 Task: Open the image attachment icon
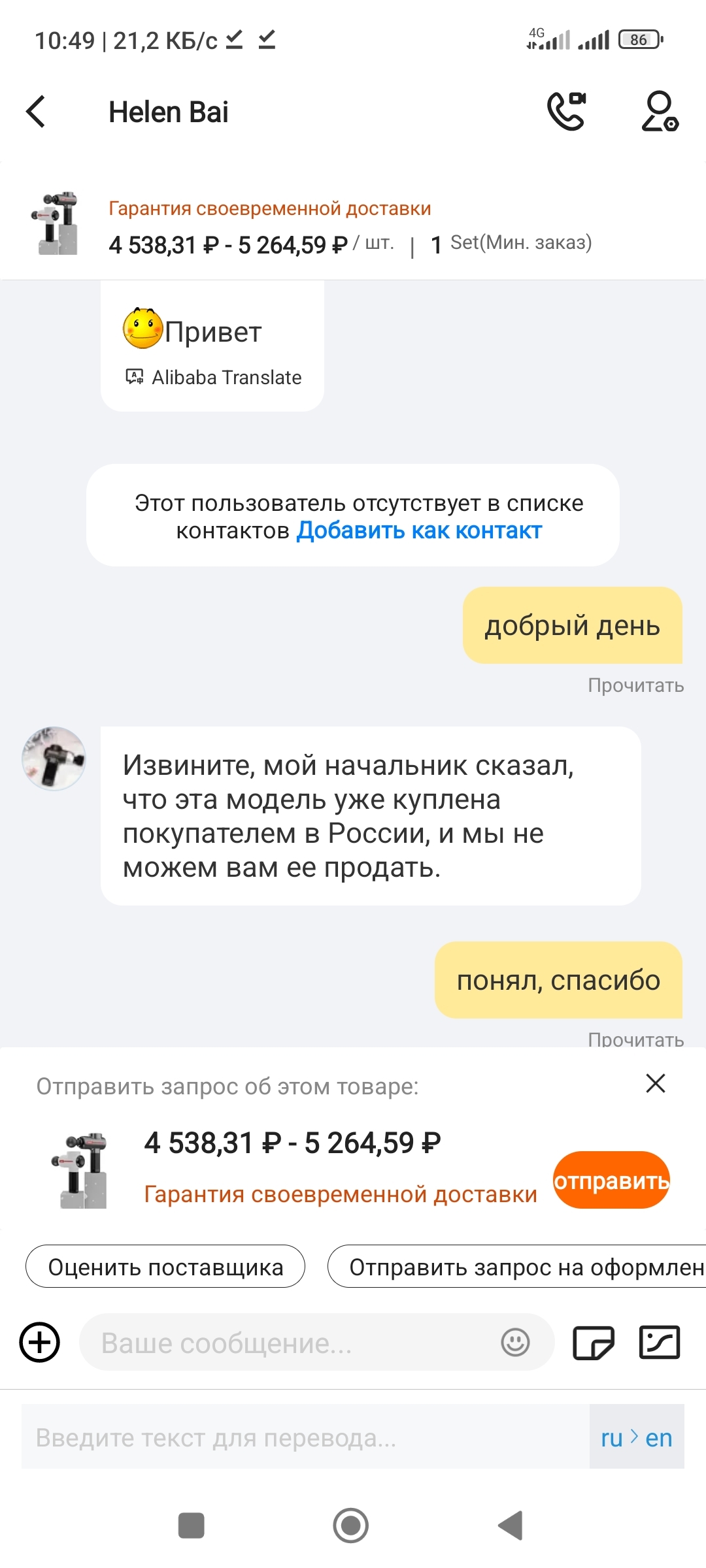pos(659,1343)
